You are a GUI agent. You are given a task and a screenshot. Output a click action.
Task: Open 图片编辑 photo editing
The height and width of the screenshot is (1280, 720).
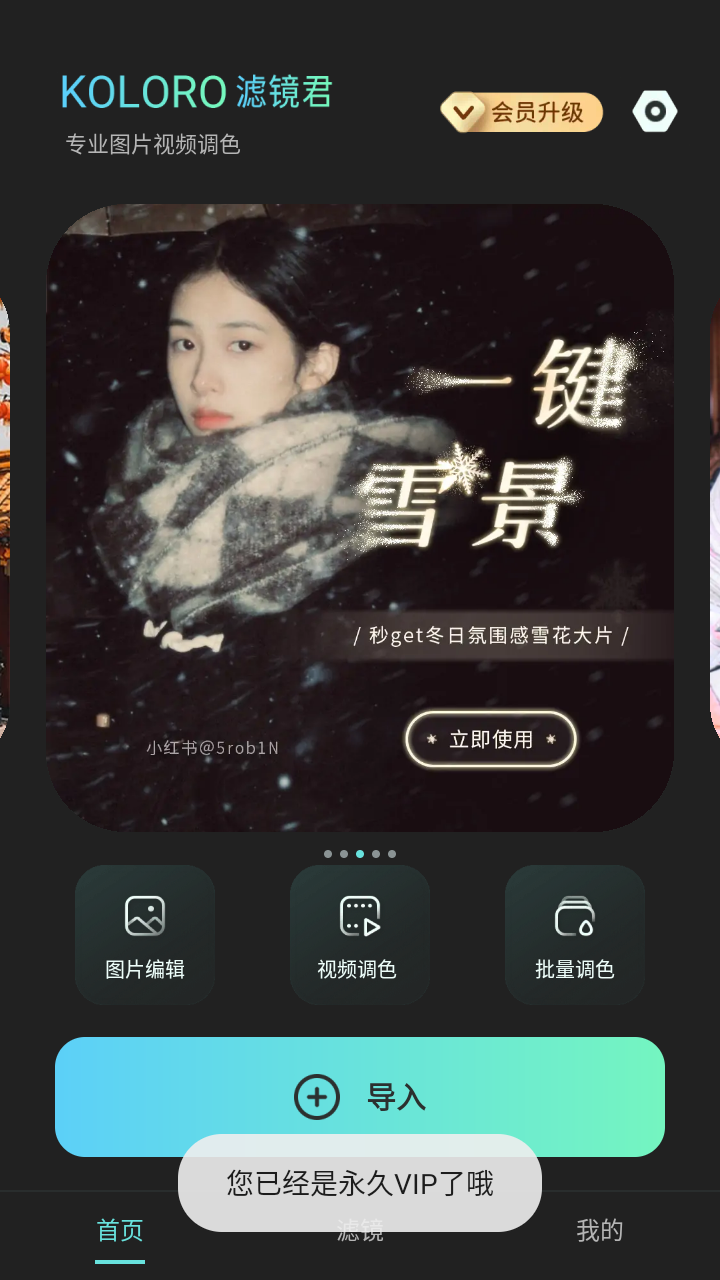[x=145, y=935]
